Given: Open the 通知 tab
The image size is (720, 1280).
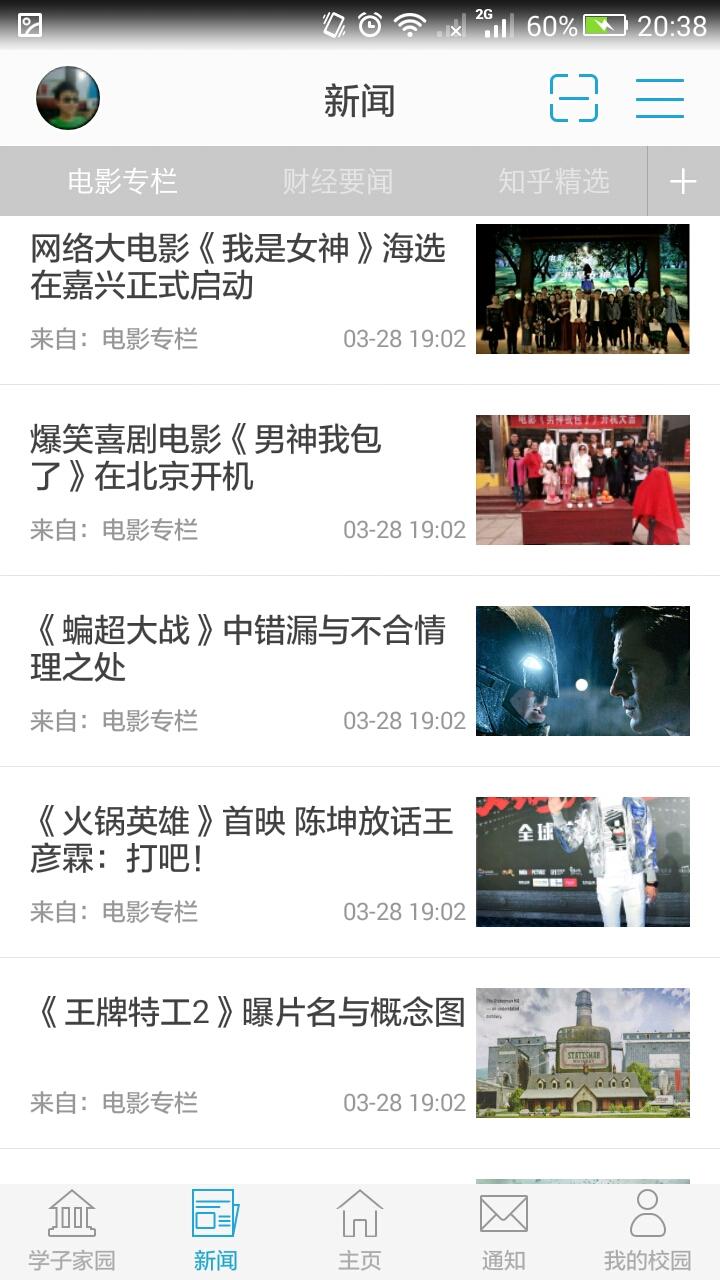Looking at the screenshot, I should pyautogui.click(x=504, y=1230).
